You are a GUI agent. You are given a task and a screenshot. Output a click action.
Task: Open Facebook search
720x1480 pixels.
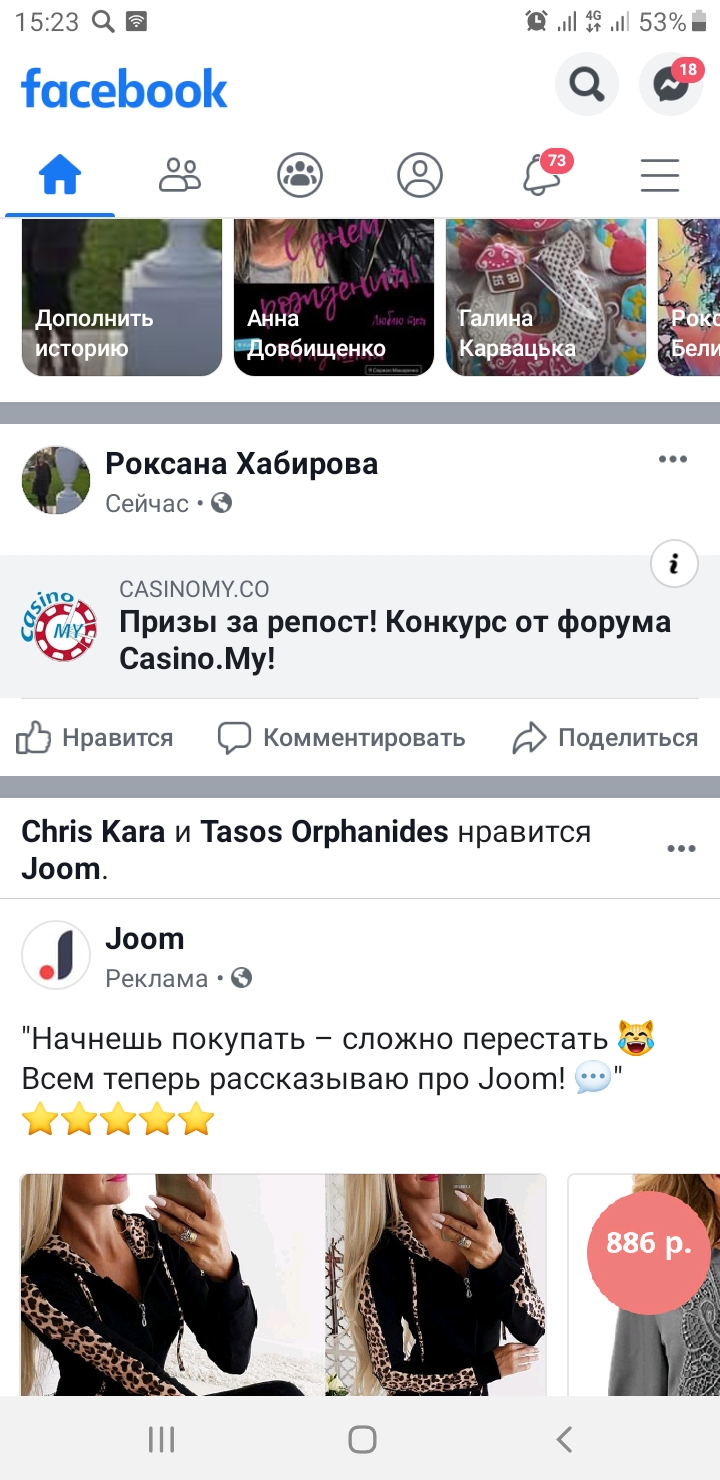(x=587, y=86)
